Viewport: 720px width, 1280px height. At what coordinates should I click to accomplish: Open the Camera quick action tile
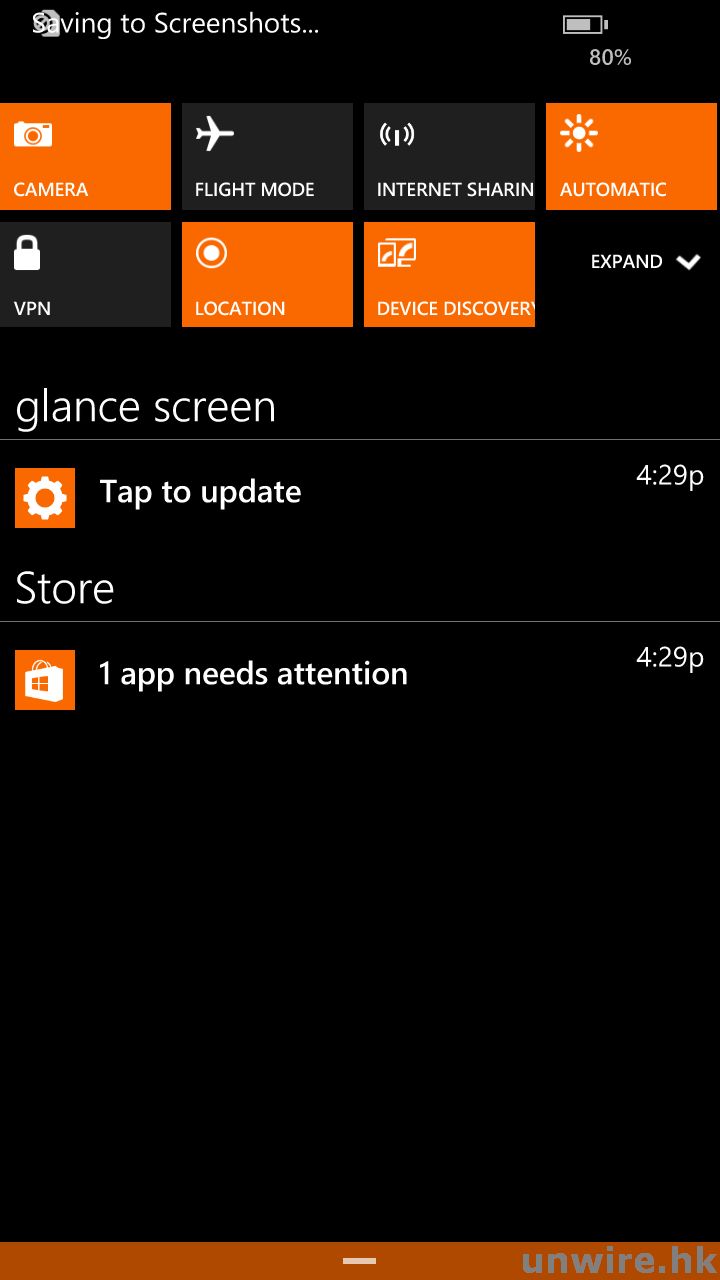click(x=85, y=156)
